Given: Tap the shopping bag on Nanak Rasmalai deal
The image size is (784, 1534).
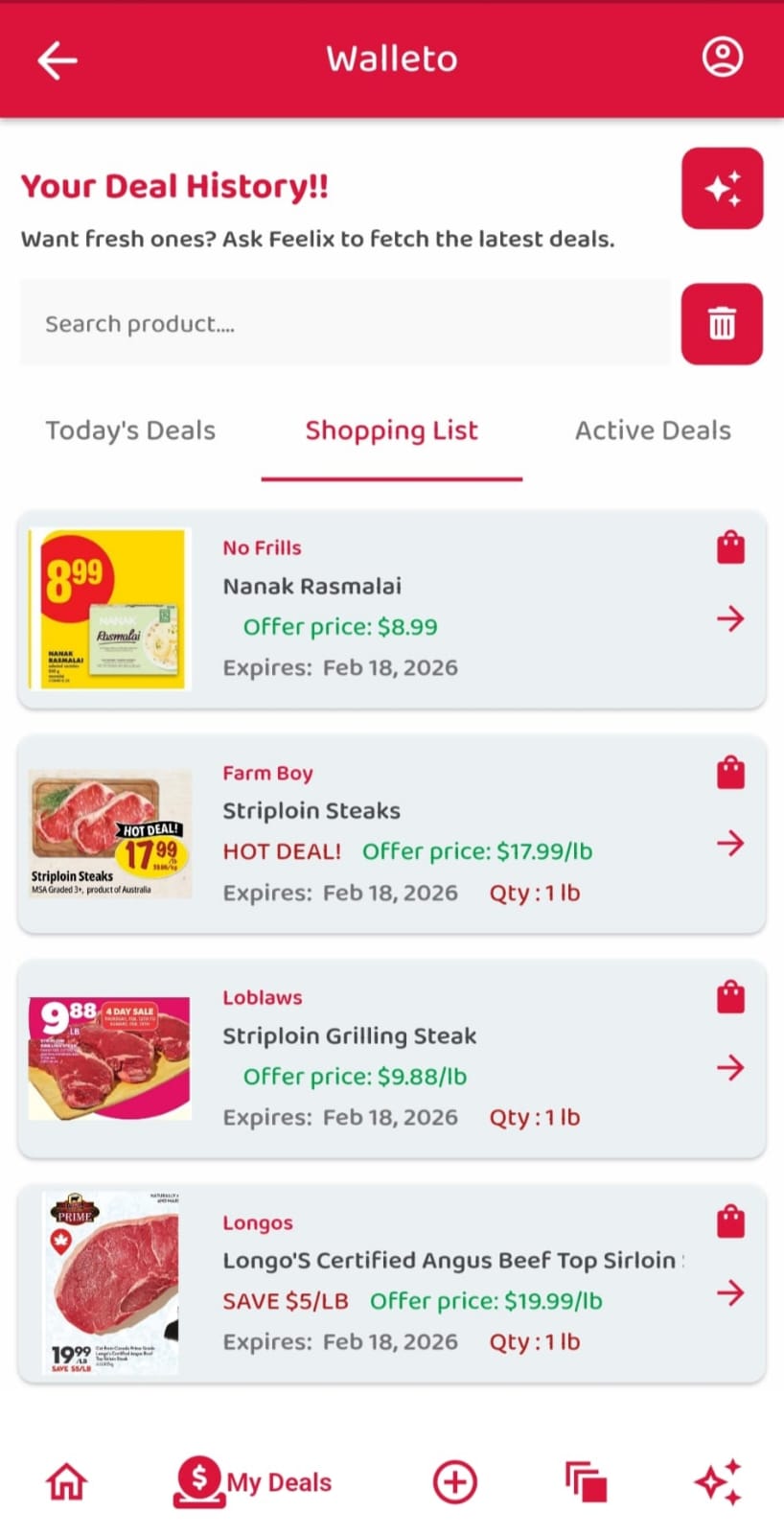Looking at the screenshot, I should pos(729,545).
